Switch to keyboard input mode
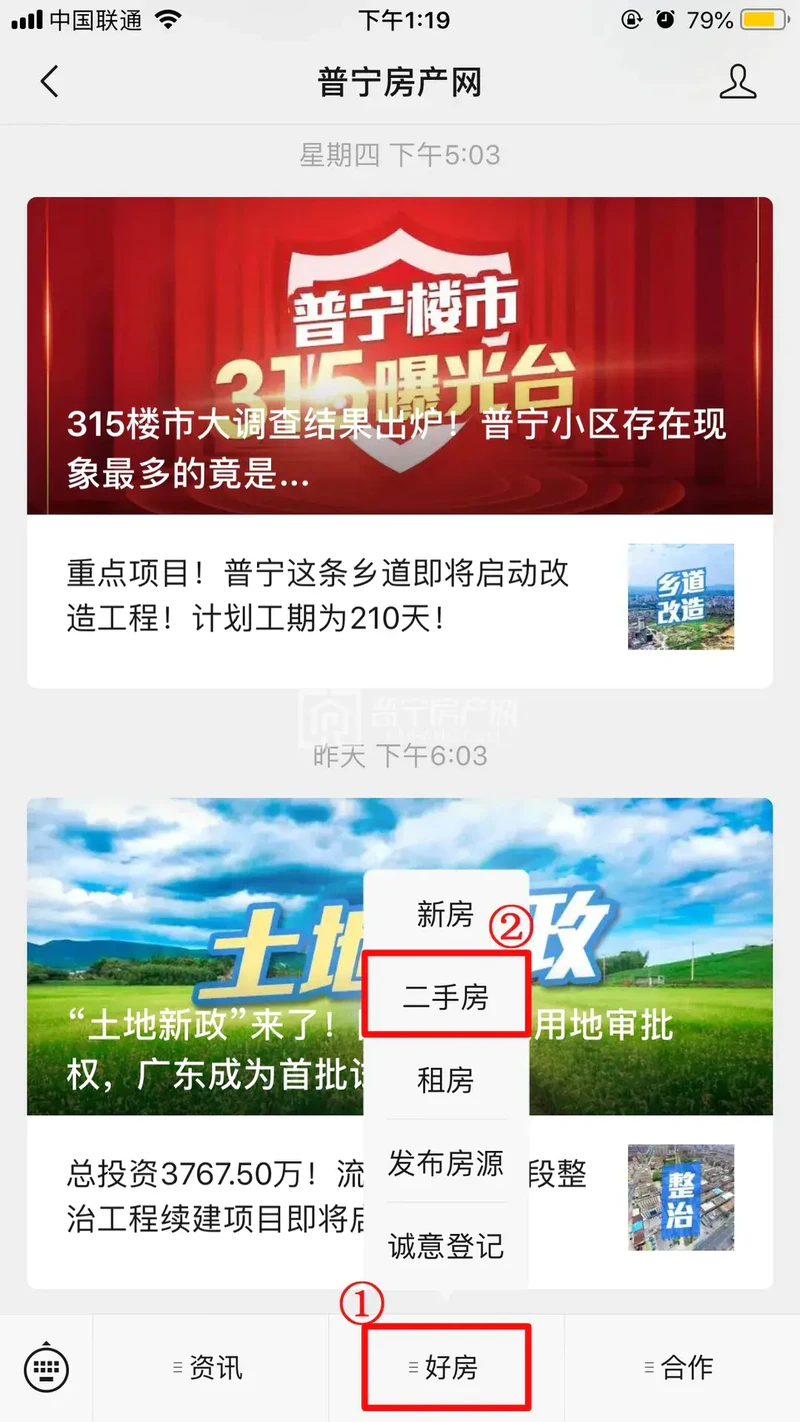800x1422 pixels. [x=46, y=1367]
